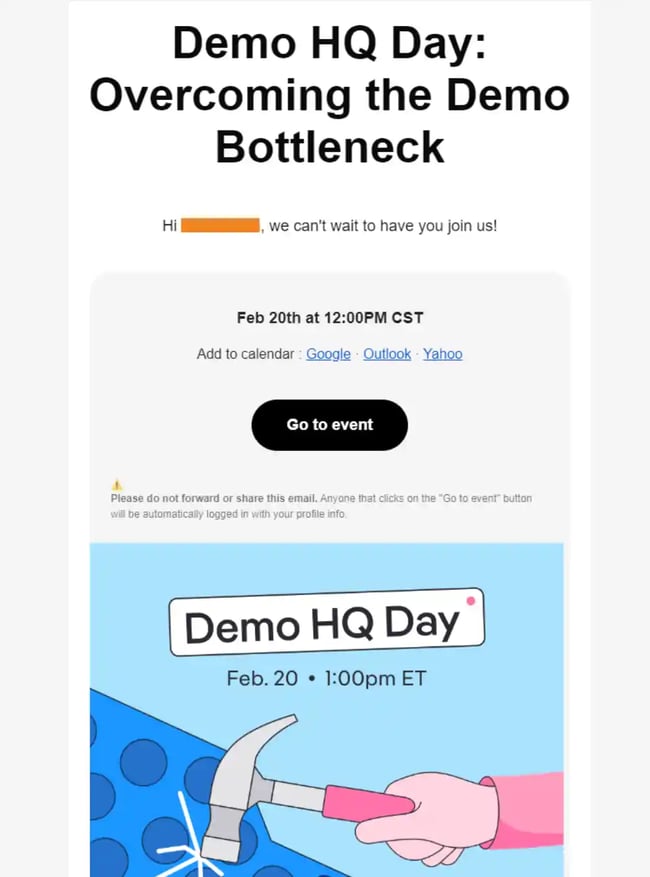
Task: Add event to Outlook calendar
Action: click(387, 354)
